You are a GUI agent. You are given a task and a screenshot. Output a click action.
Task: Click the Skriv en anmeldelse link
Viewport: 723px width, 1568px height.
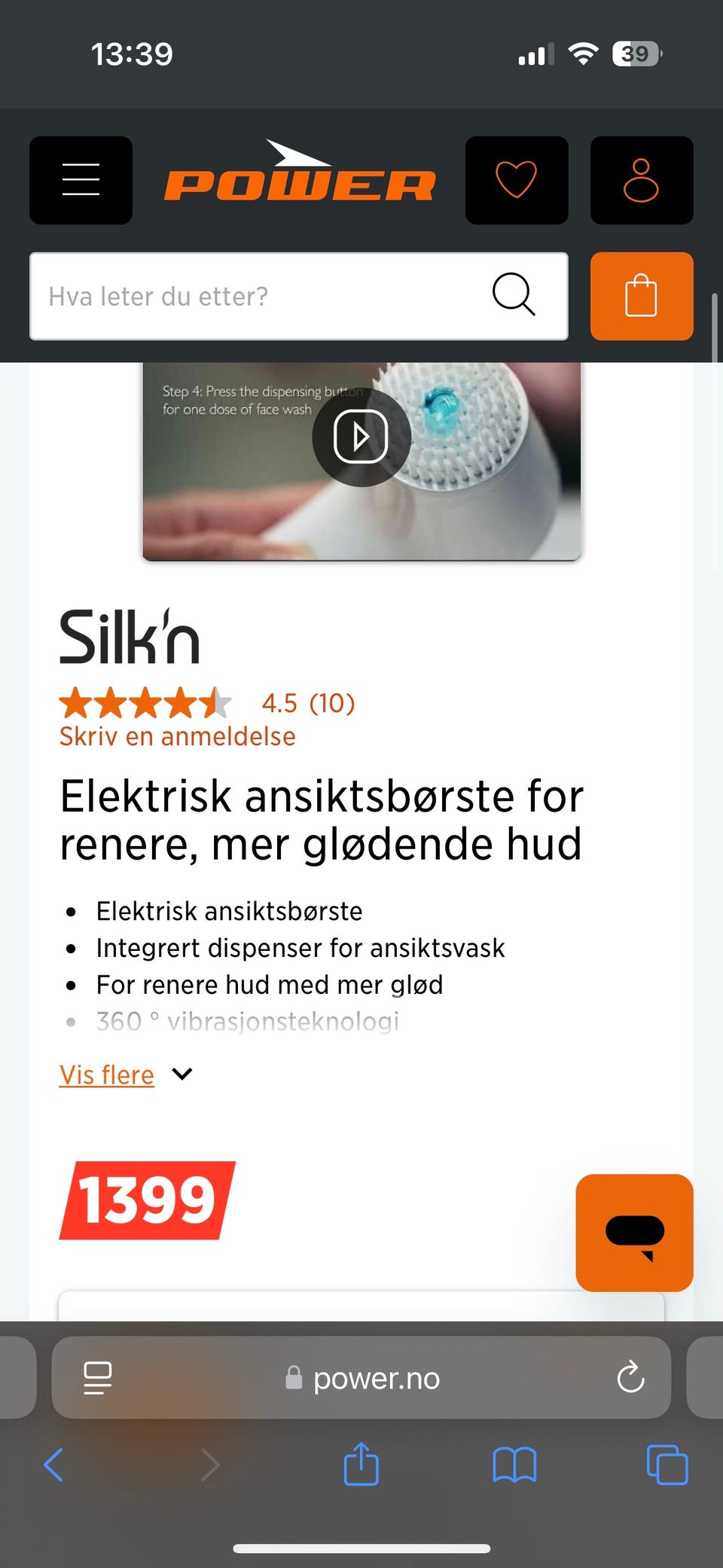pyautogui.click(x=177, y=736)
